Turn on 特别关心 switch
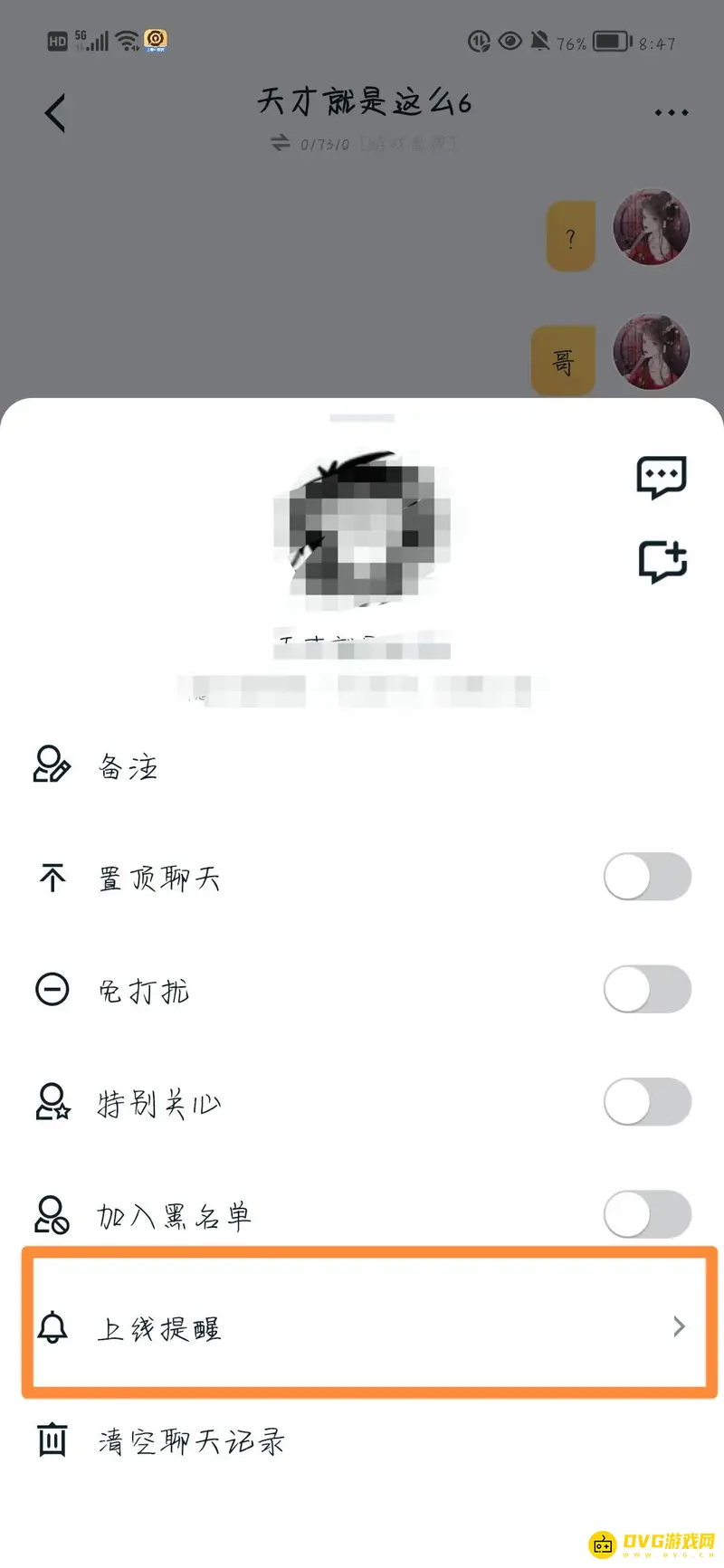 [x=648, y=1101]
